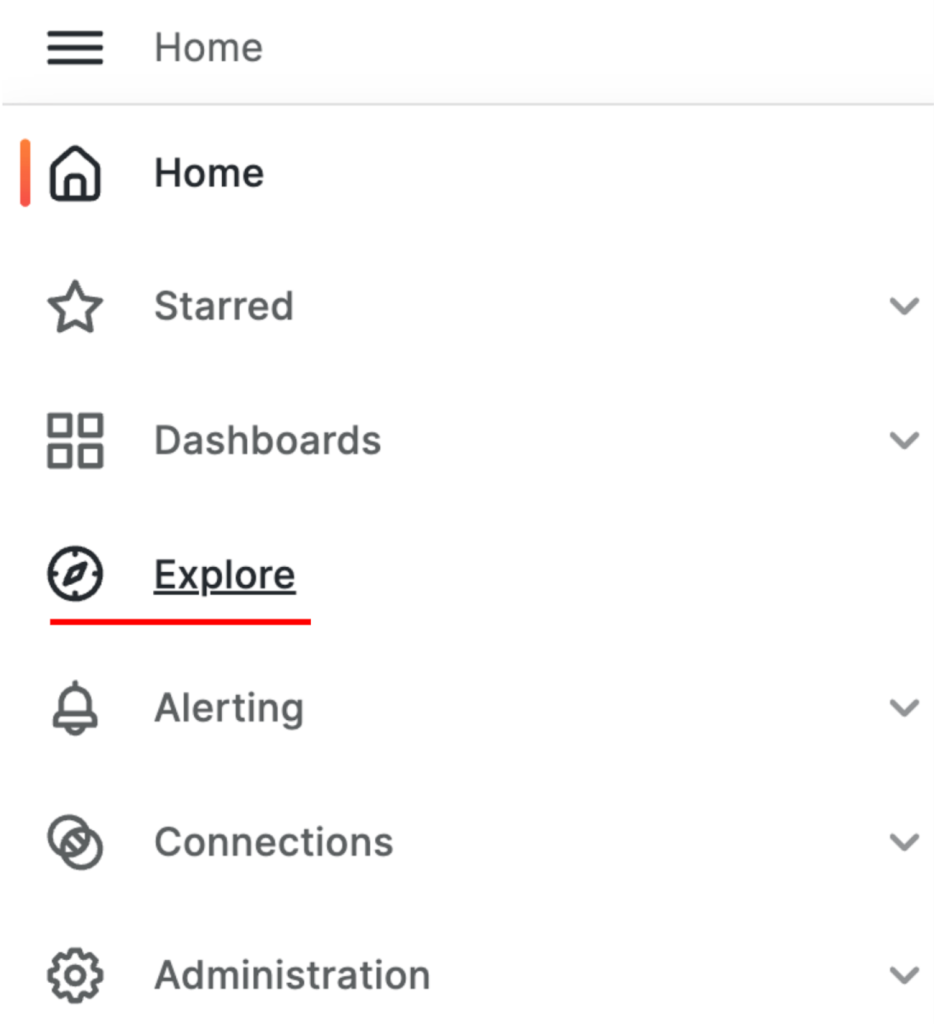
Task: Open the Dashboards section
Action: (x=267, y=440)
